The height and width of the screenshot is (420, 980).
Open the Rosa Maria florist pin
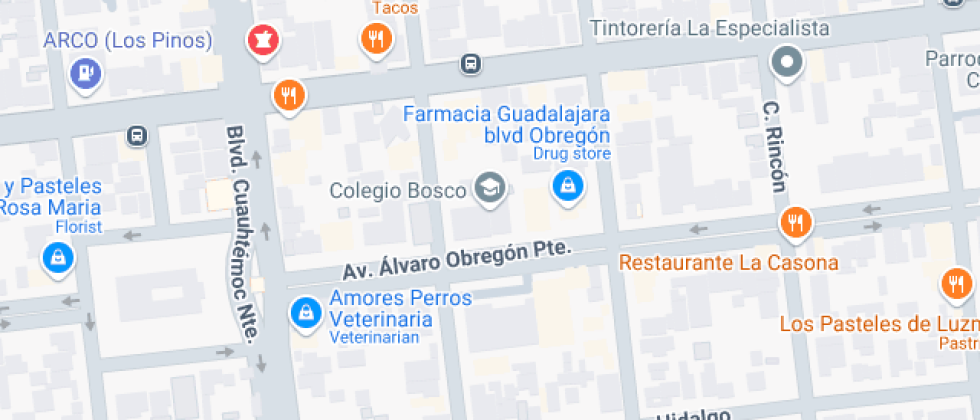pos(59,258)
